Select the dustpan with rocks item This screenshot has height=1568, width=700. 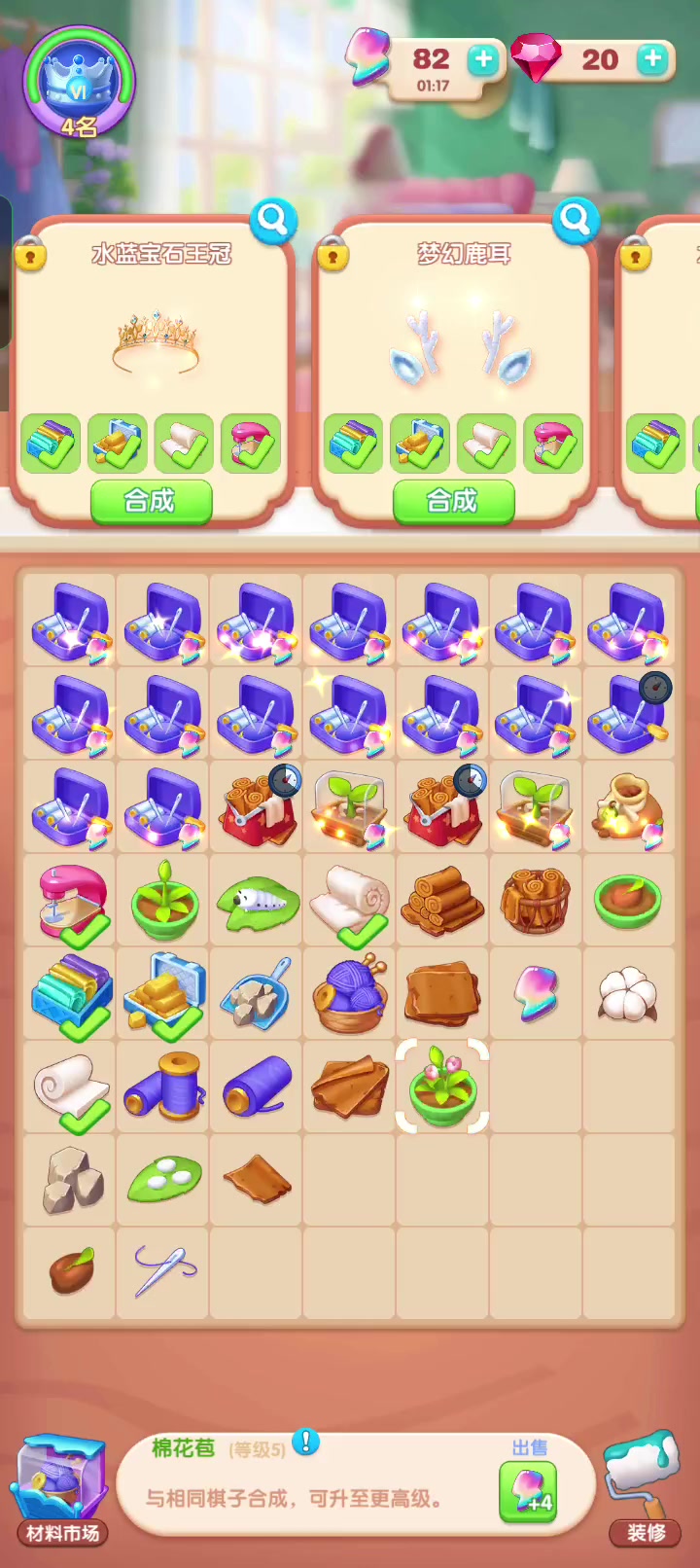point(257,994)
